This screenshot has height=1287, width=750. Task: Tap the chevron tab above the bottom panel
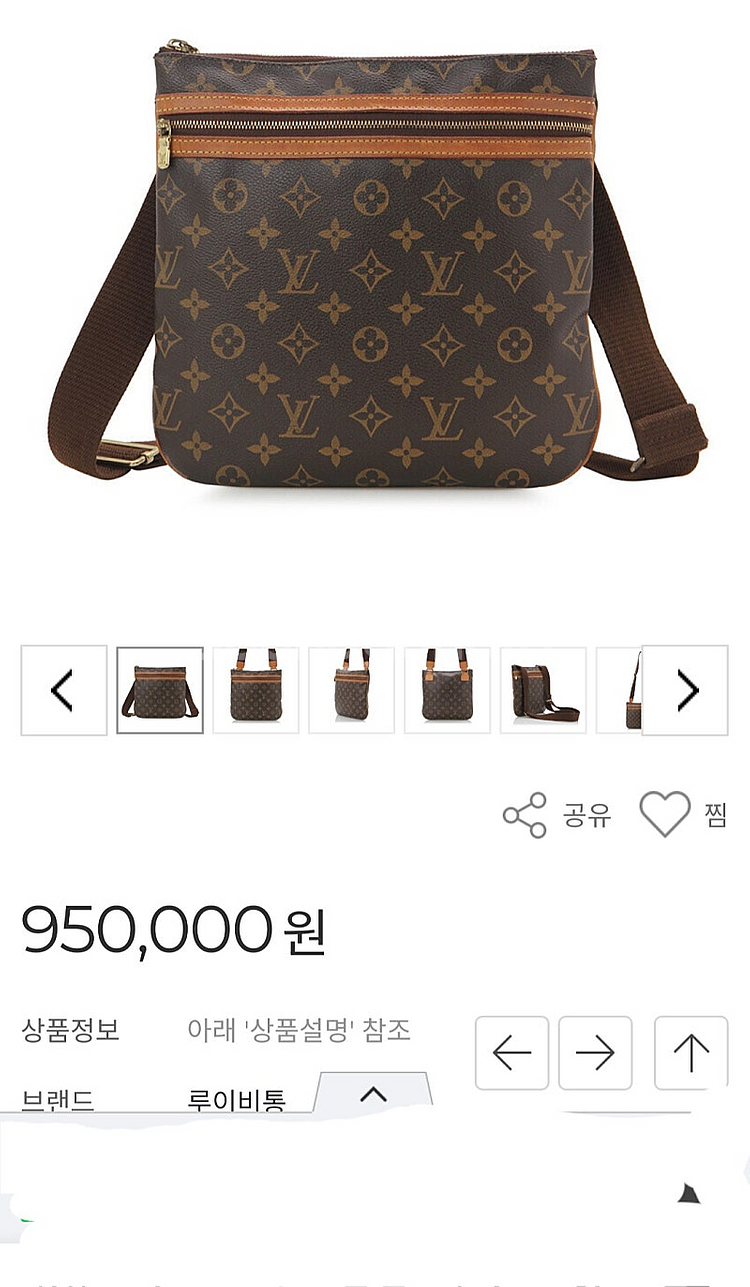373,1094
